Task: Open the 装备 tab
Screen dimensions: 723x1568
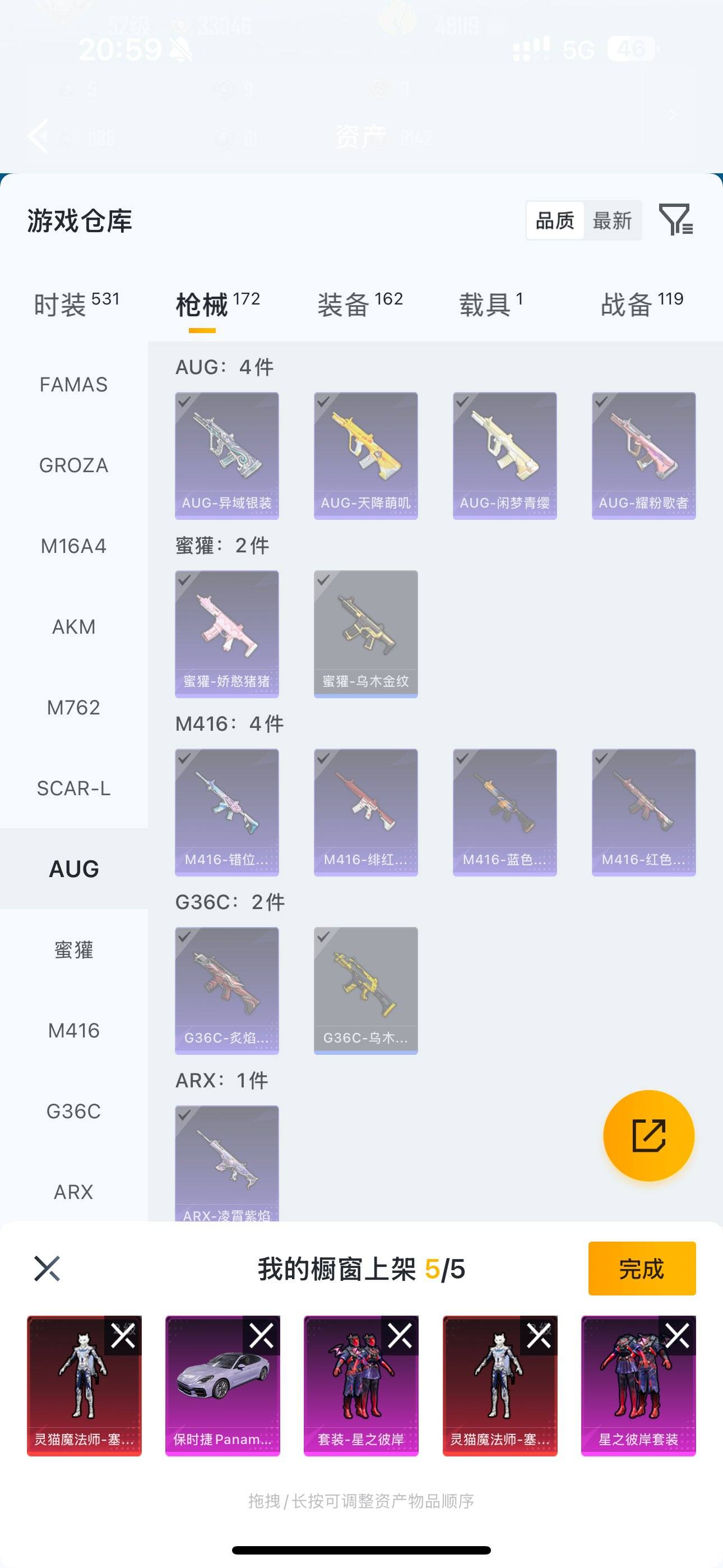Action: 360,305
